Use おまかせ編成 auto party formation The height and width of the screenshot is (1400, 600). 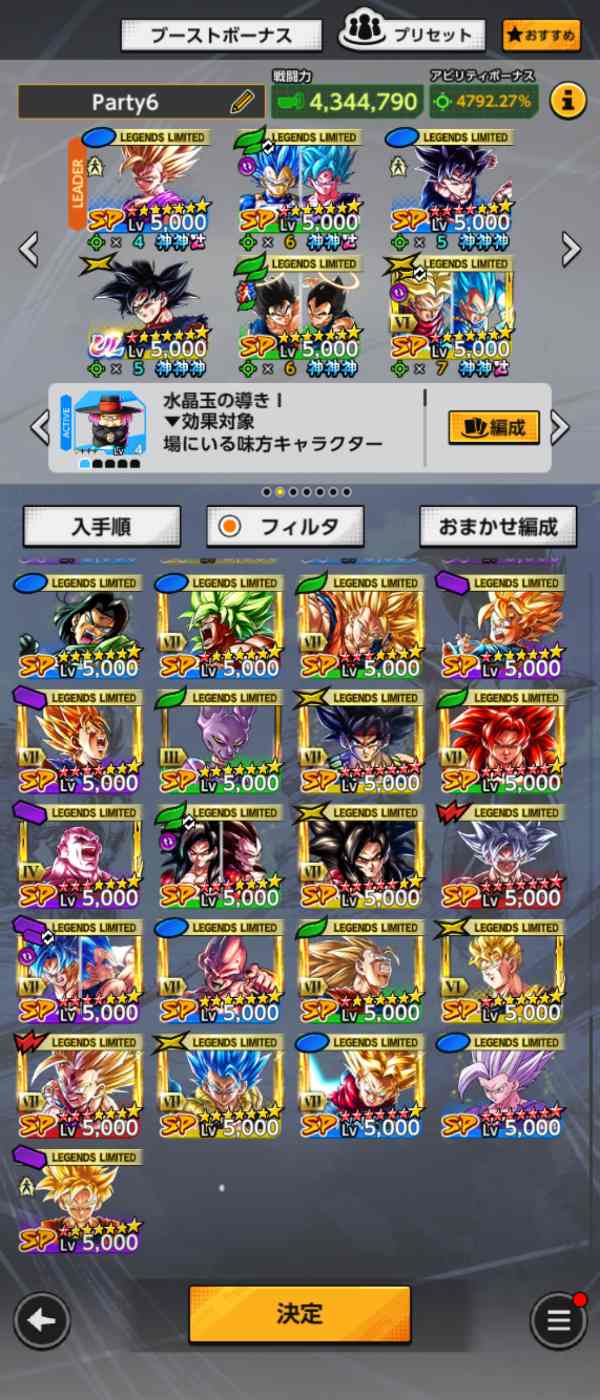[498, 526]
